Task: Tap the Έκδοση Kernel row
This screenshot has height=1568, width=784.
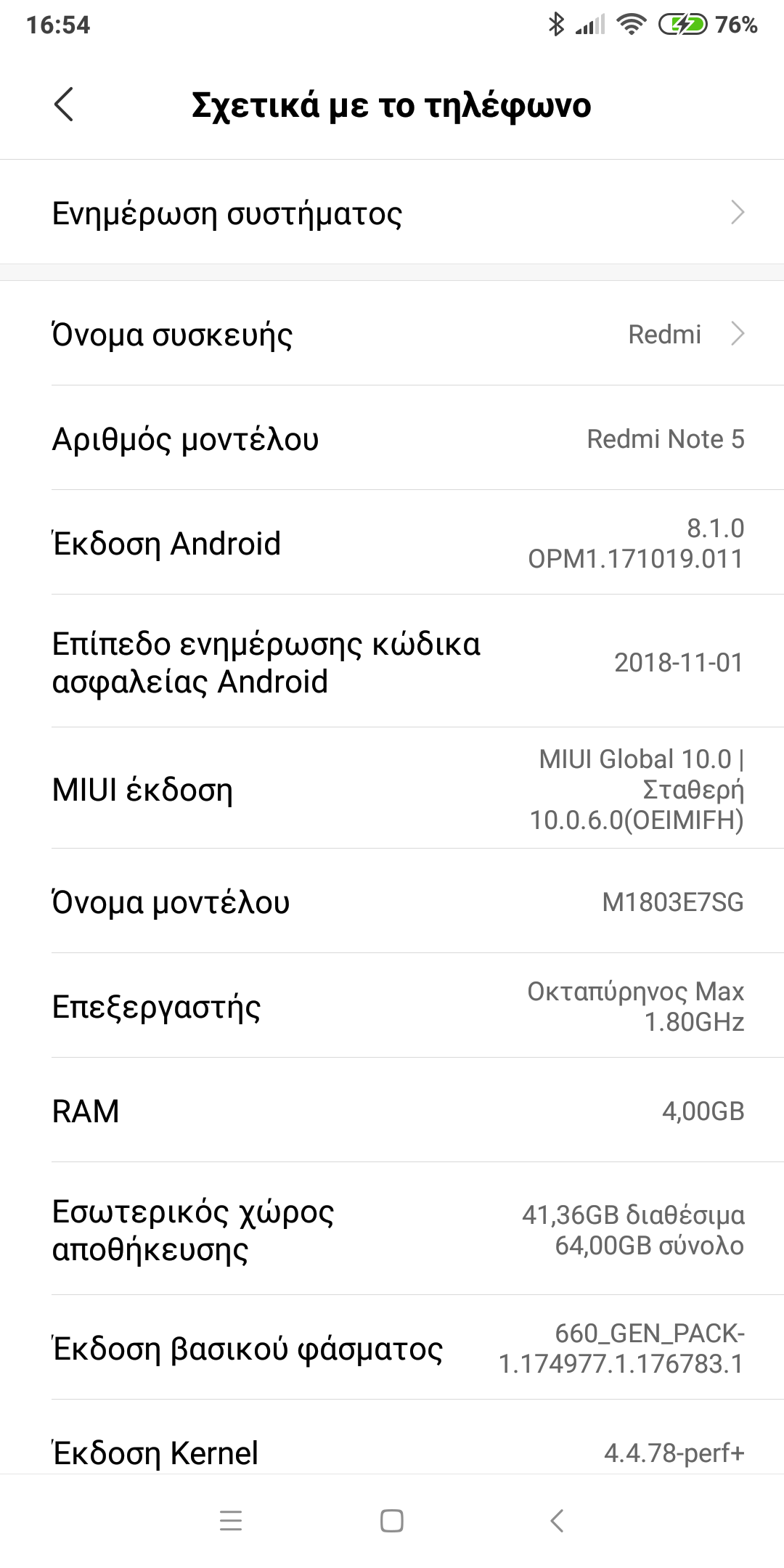Action: click(x=392, y=1452)
